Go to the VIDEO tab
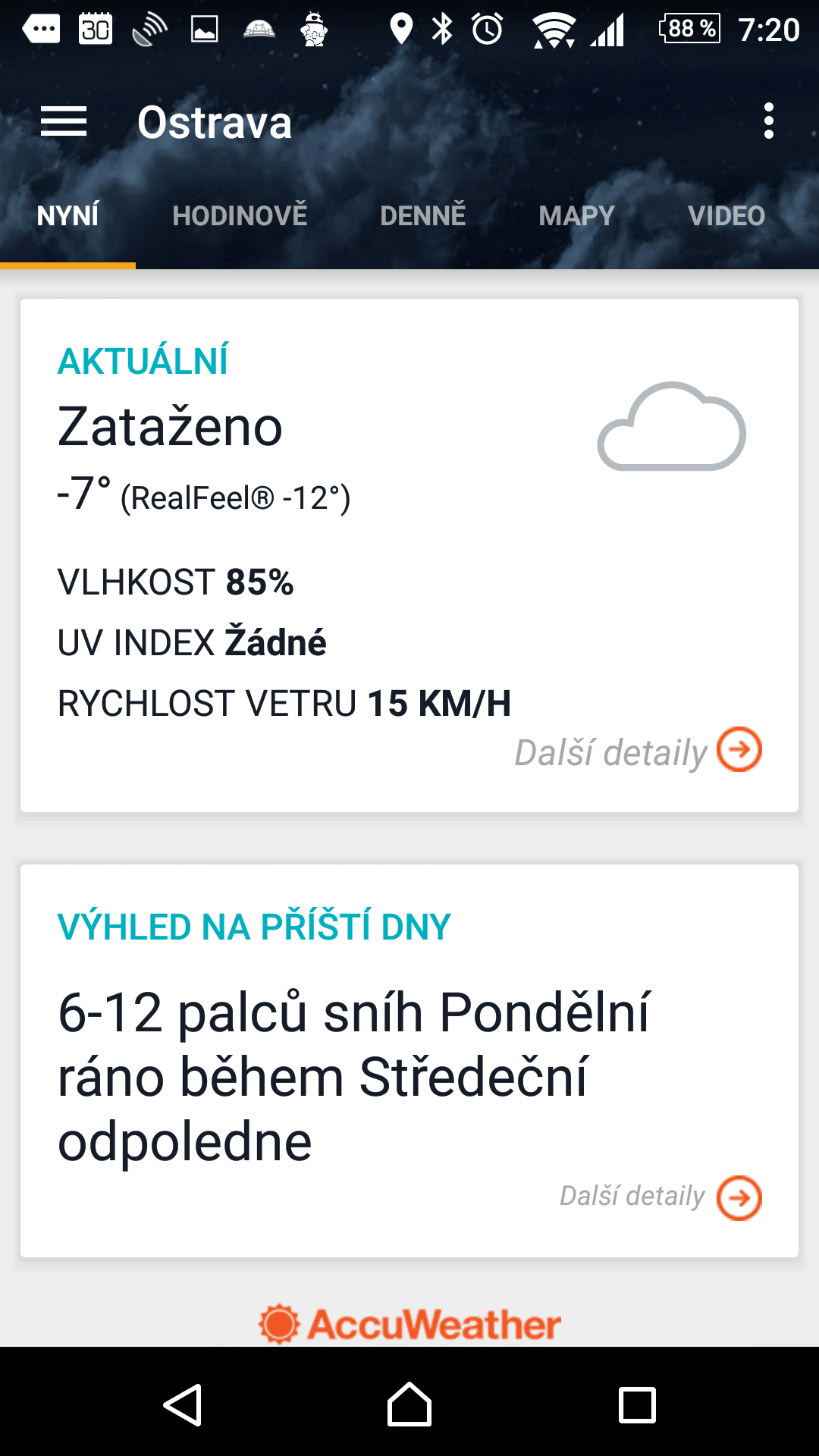The image size is (819, 1456). 726,216
